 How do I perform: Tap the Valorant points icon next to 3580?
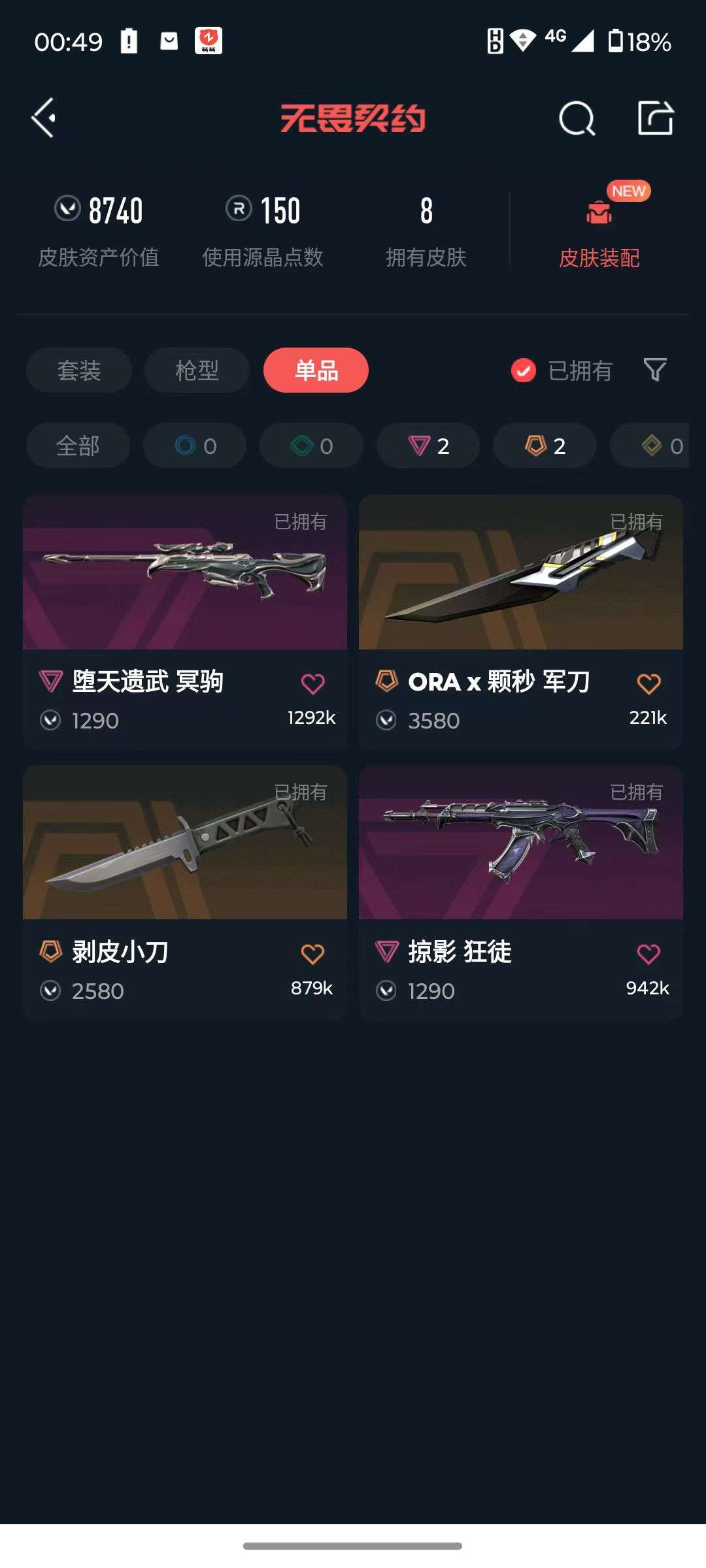tap(387, 719)
